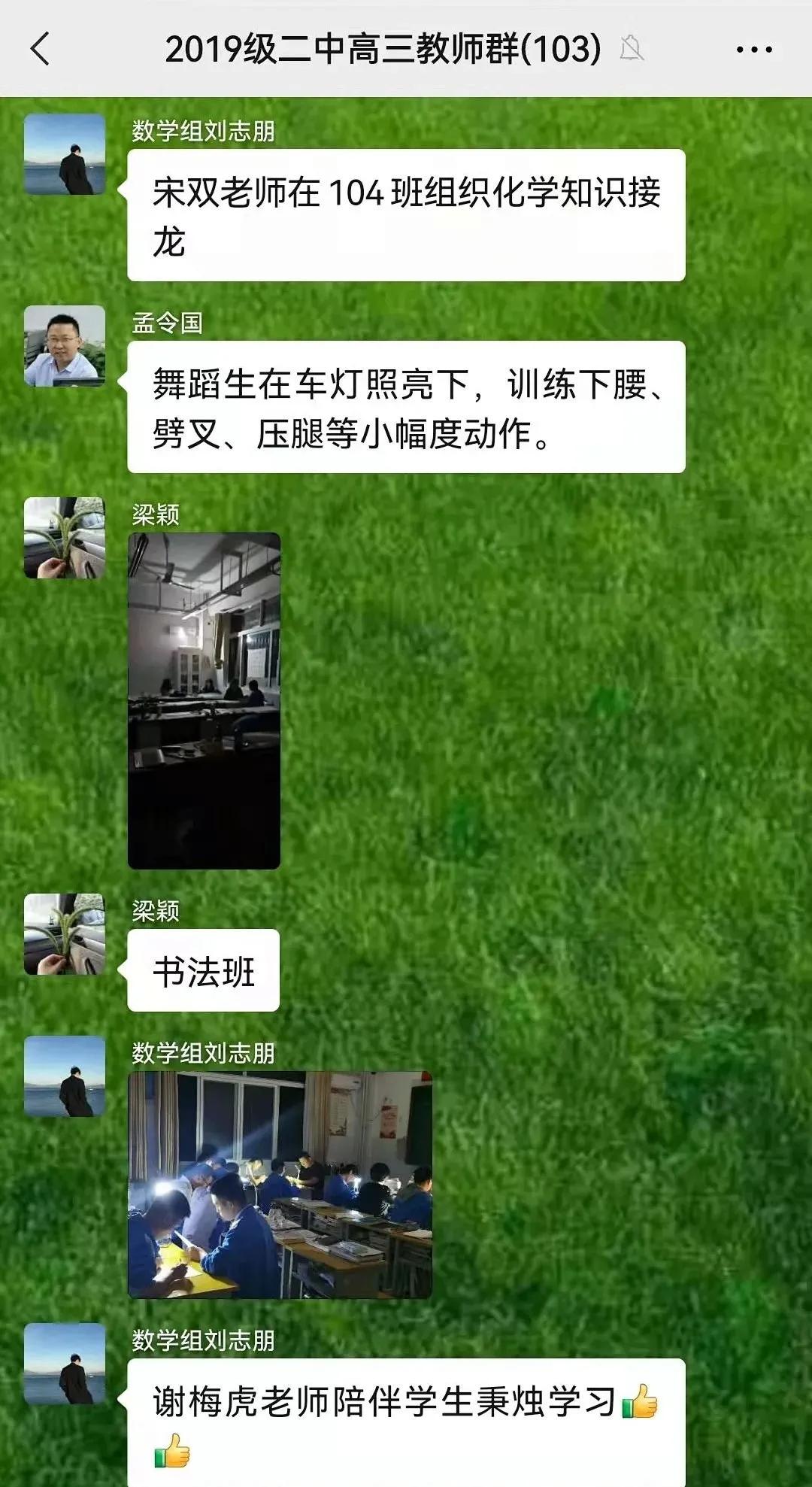Viewport: 812px width, 1487px height.
Task: Tap 刘志朋's avatar on the first message
Action: tap(65, 154)
